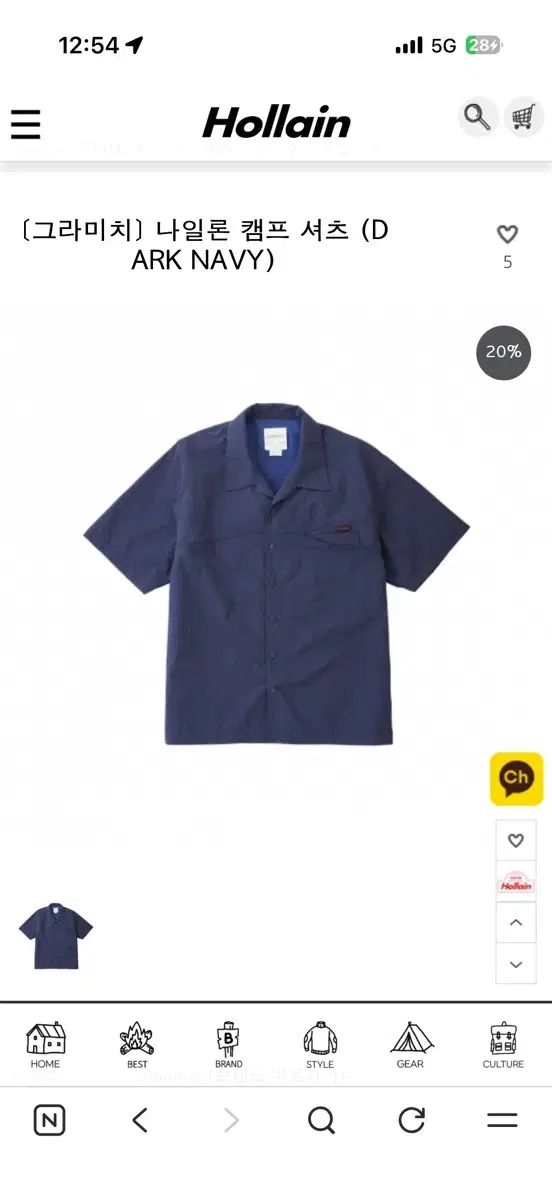
Task: Go to the HOME tab
Action: (x=45, y=1045)
